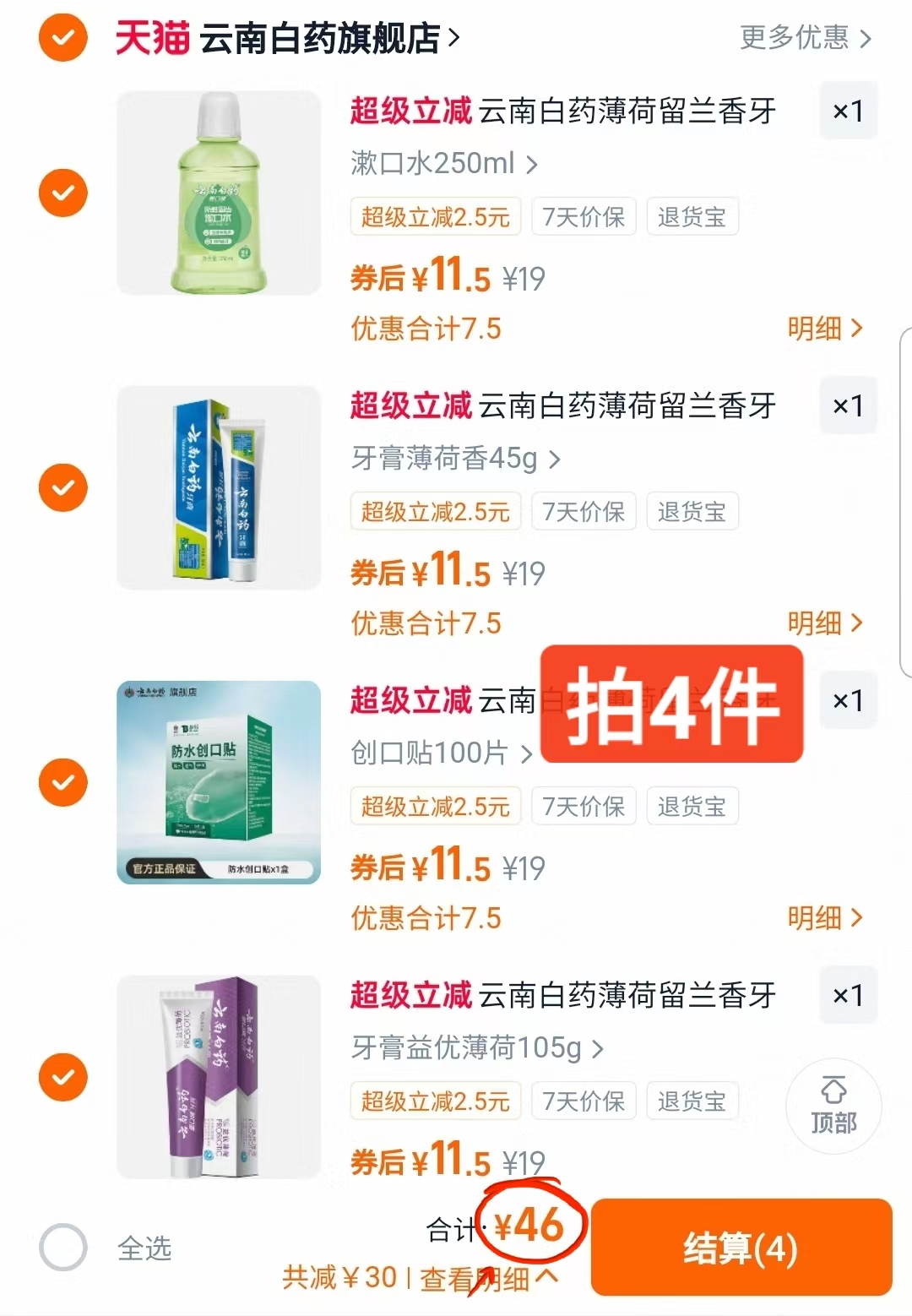Open the mouthwash 漱口水 product thumbnail

click(218, 193)
